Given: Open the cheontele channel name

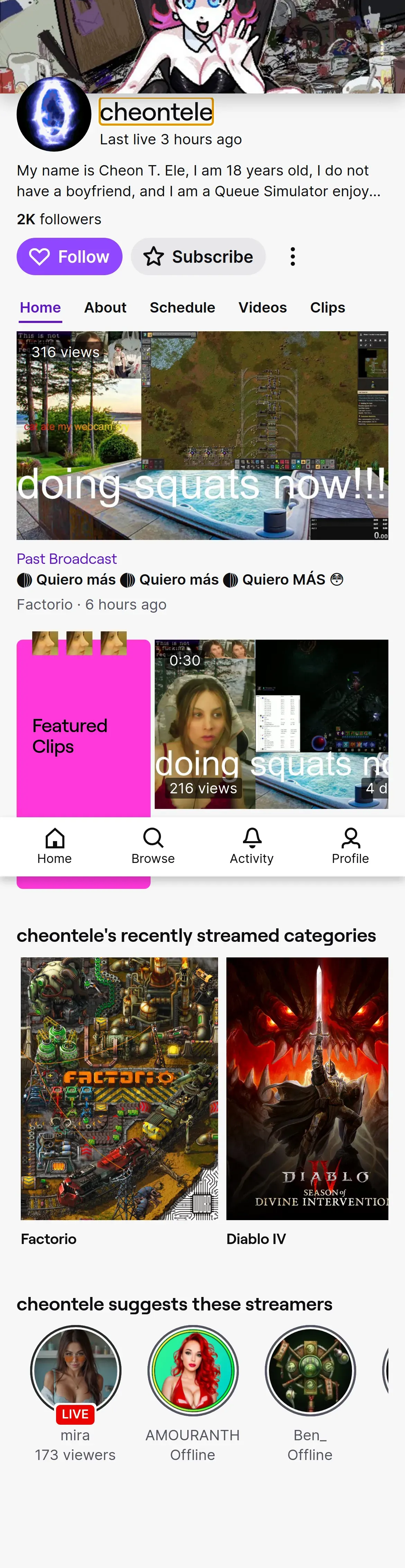Looking at the screenshot, I should coord(156,112).
